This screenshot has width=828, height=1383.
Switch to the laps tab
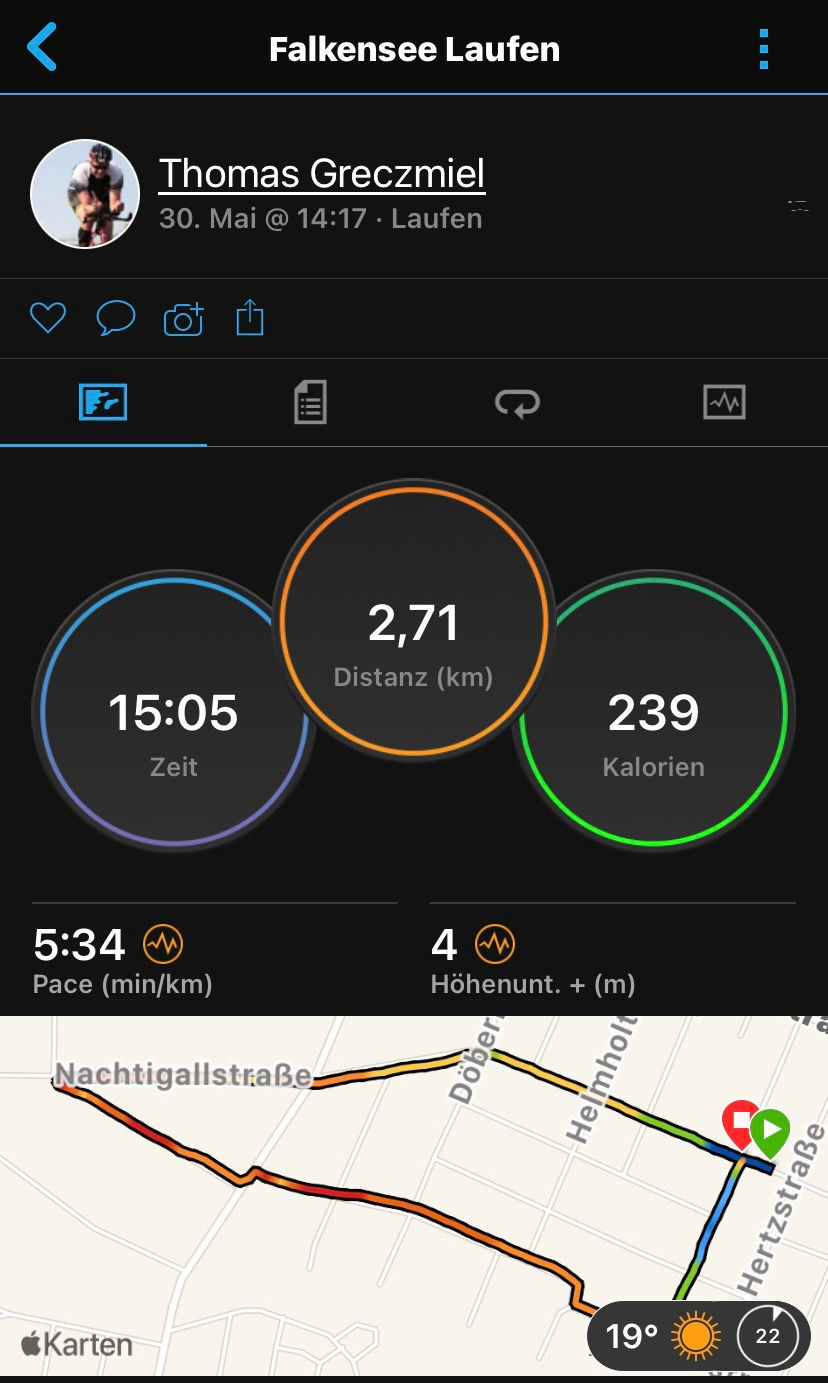click(517, 403)
